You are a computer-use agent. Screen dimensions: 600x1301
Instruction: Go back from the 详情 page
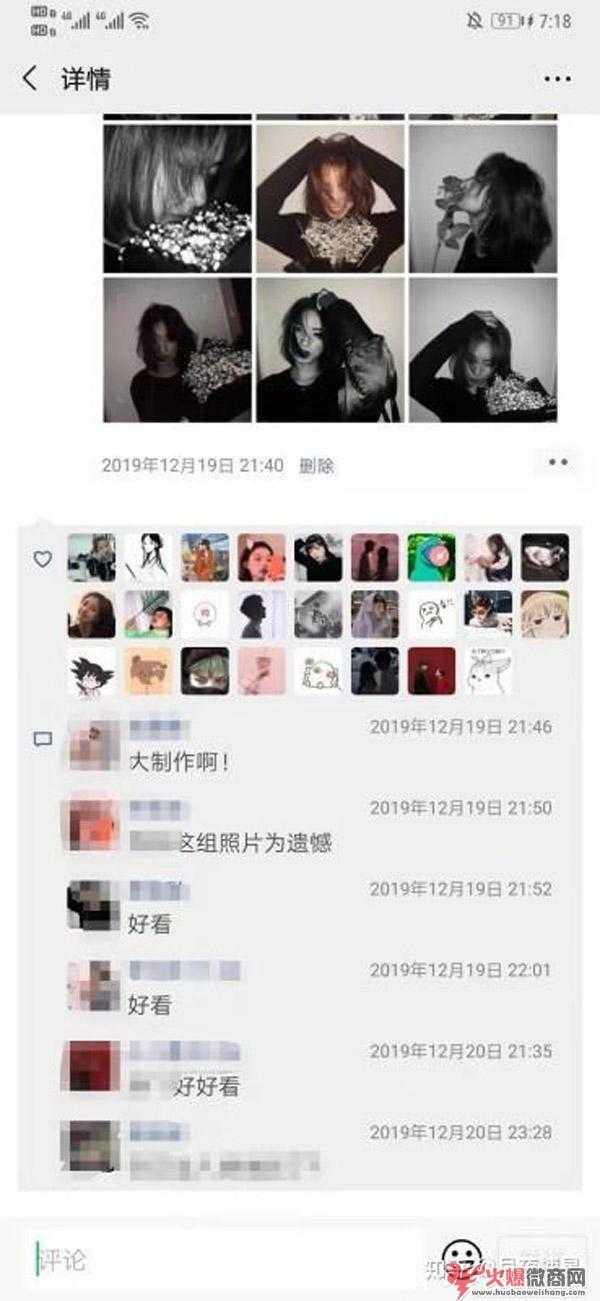(30, 79)
